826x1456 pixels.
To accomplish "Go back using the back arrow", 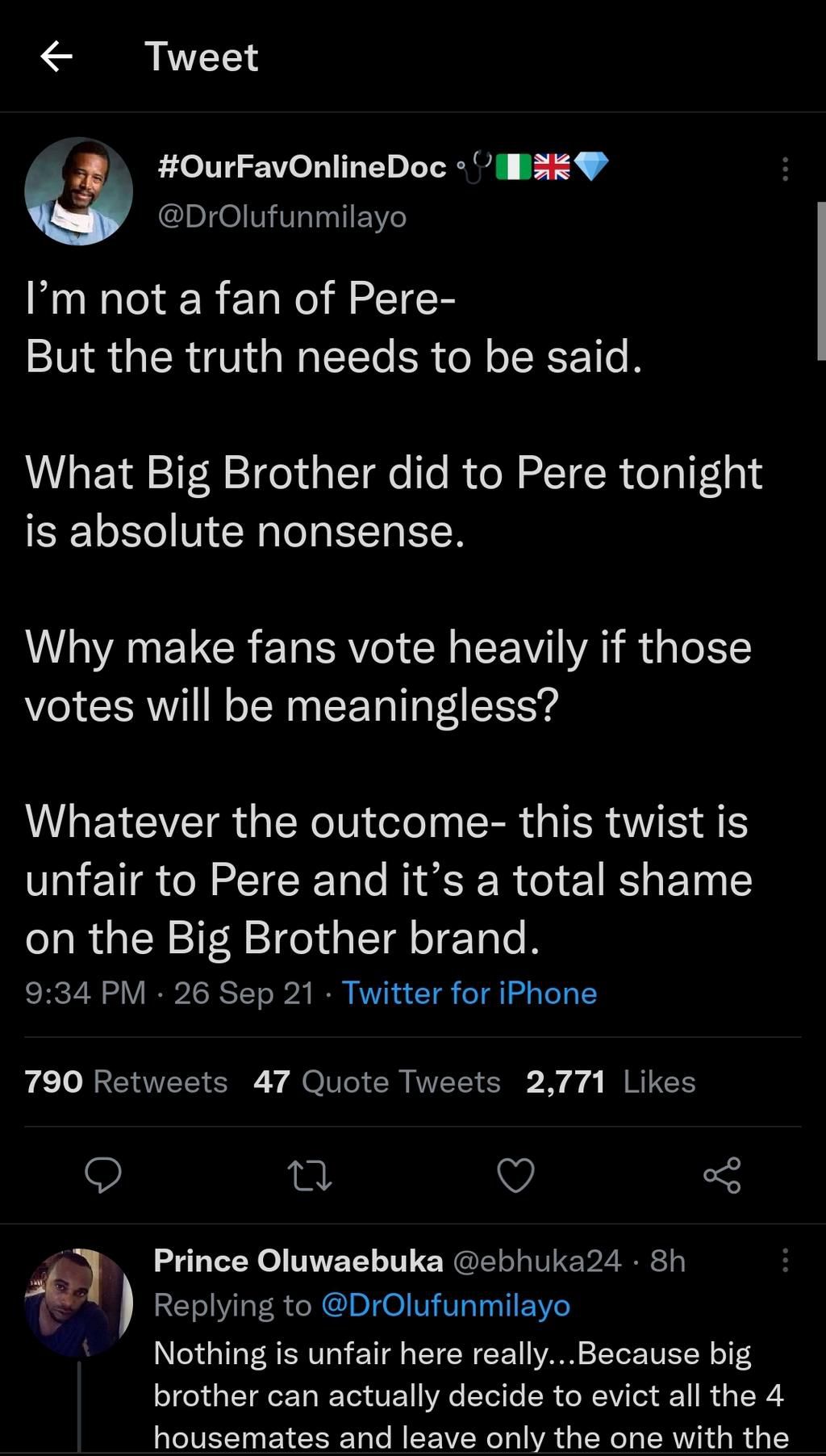I will (53, 56).
